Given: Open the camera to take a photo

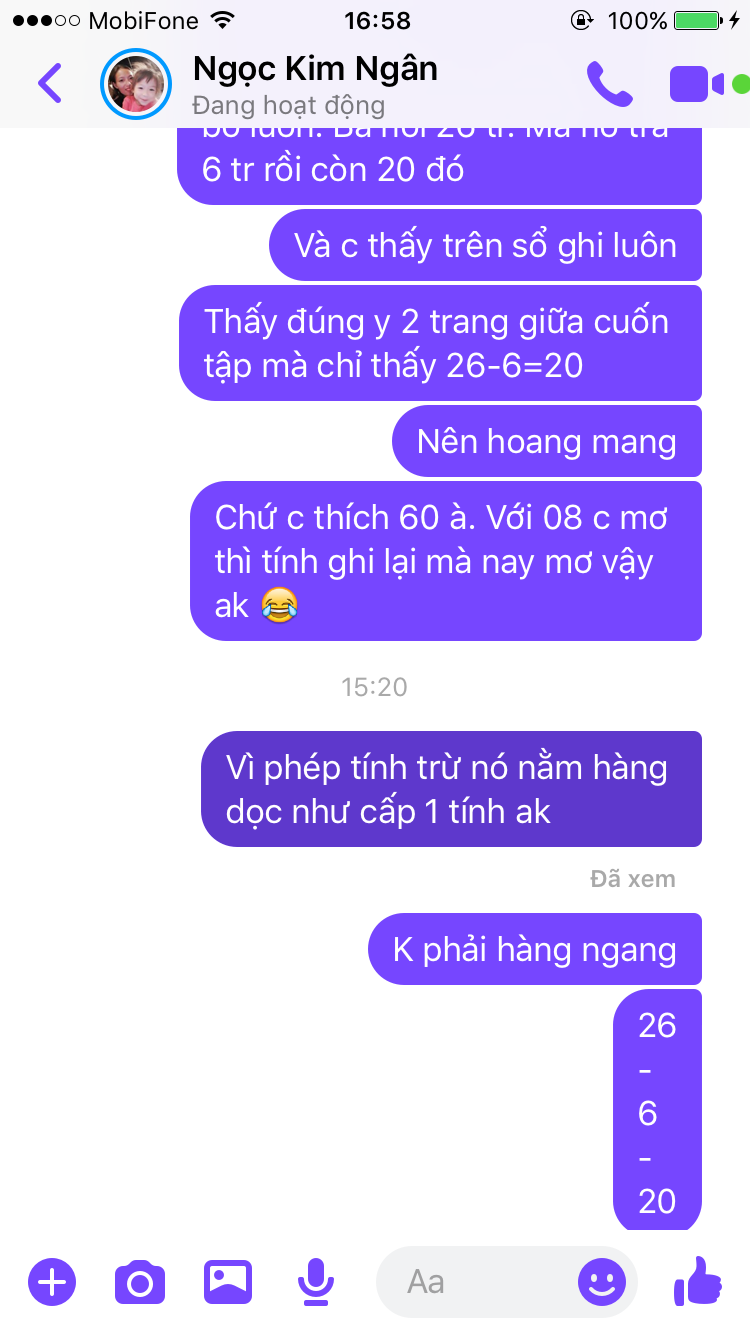Looking at the screenshot, I should tap(140, 1281).
